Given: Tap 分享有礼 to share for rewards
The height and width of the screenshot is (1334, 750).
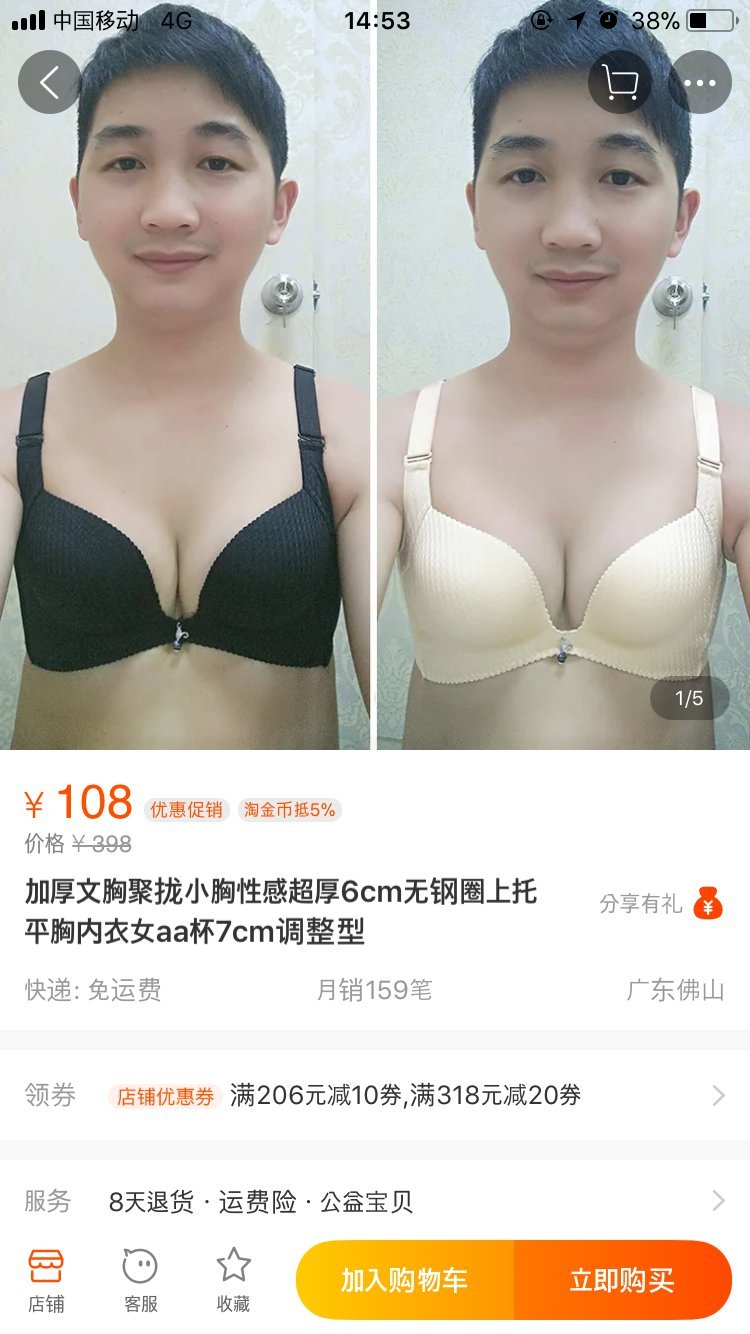Looking at the screenshot, I should coord(661,904).
